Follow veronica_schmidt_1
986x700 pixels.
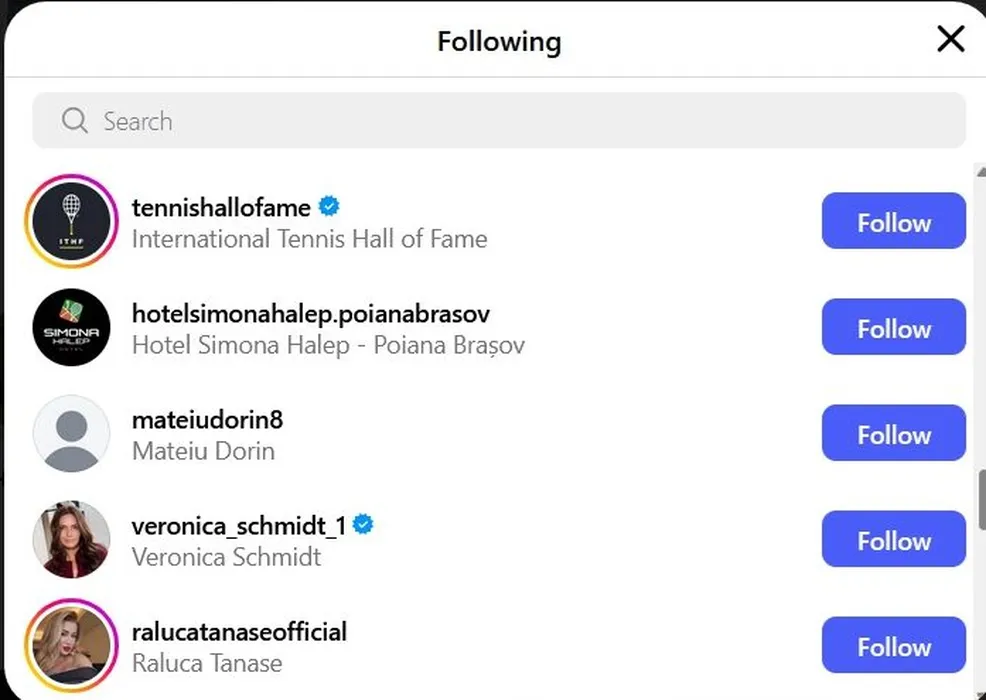point(893,540)
